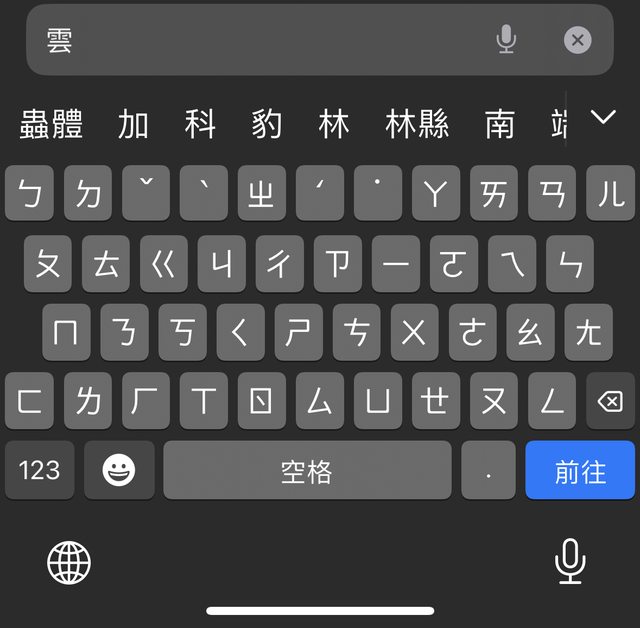Select the candidate 蟲體
Viewport: 640px width, 628px height.
[51, 125]
